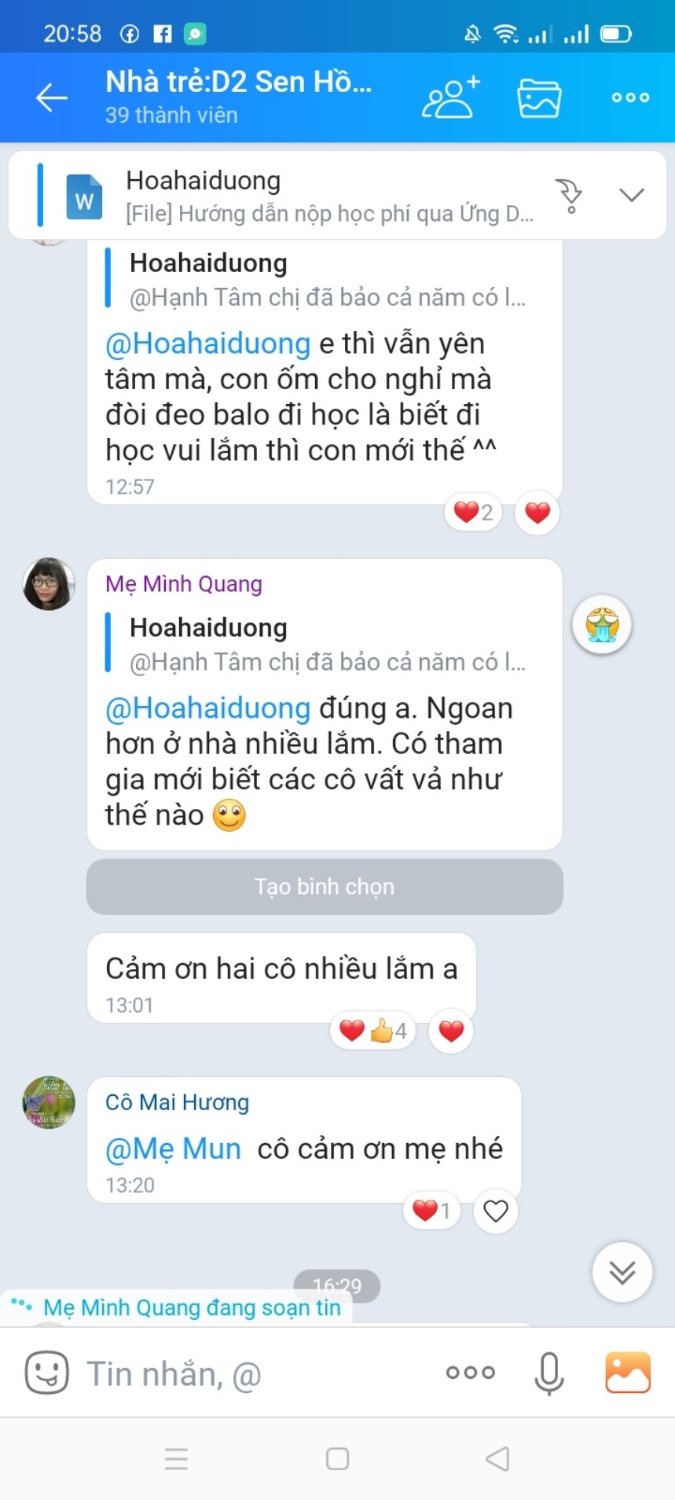The height and width of the screenshot is (1500, 675).
Task: Like Cô Mai Hương's message with heart outline
Action: point(496,1212)
